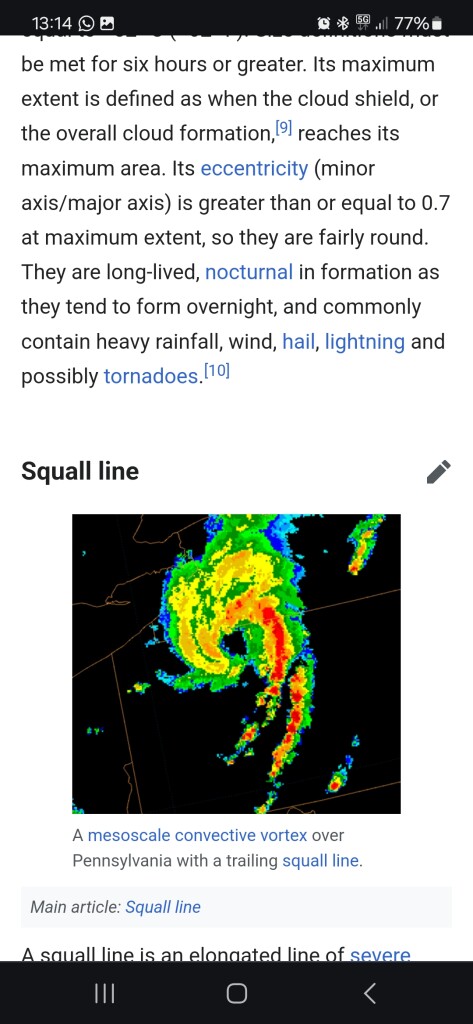Open the eccentricity link
This screenshot has height=1024, width=473.
click(x=254, y=168)
